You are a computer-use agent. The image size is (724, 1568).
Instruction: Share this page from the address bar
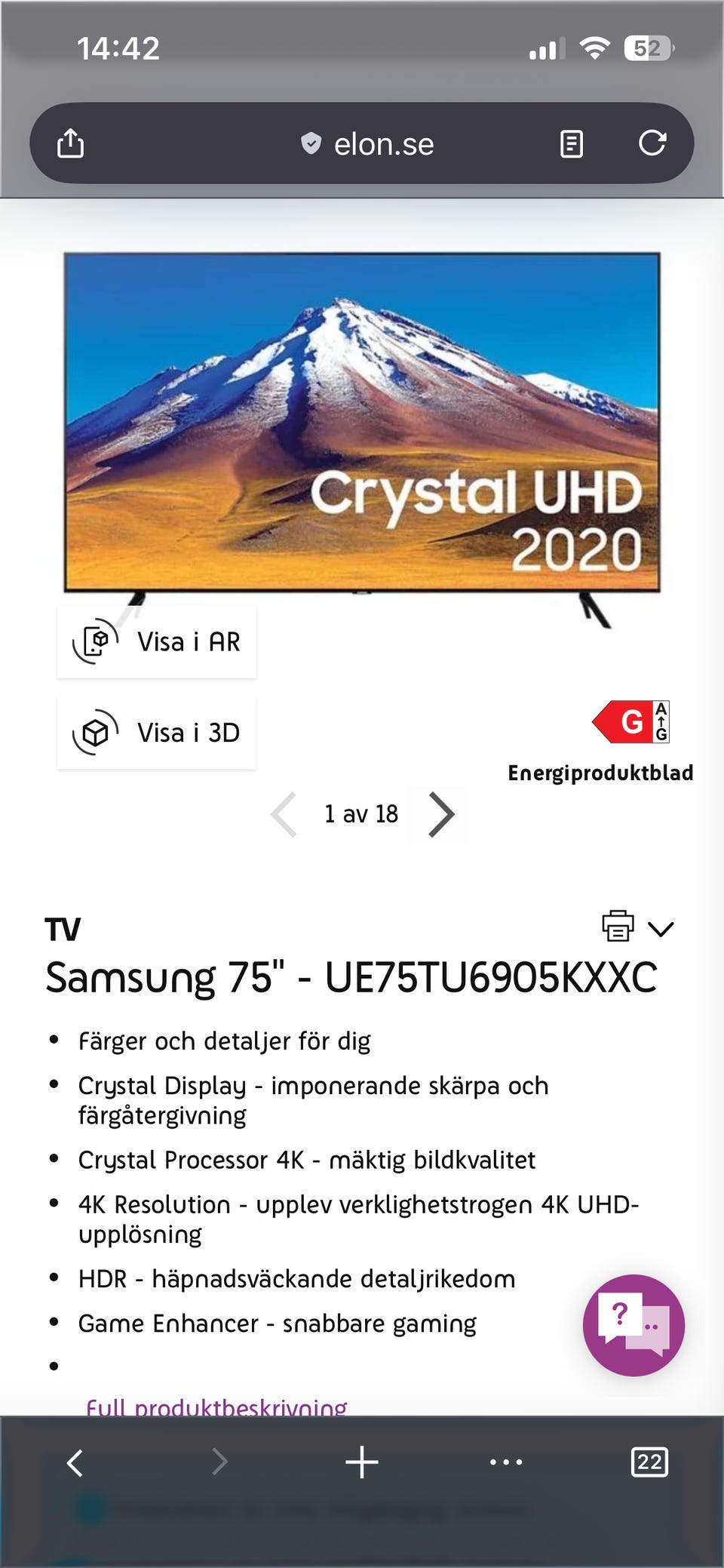pyautogui.click(x=70, y=143)
